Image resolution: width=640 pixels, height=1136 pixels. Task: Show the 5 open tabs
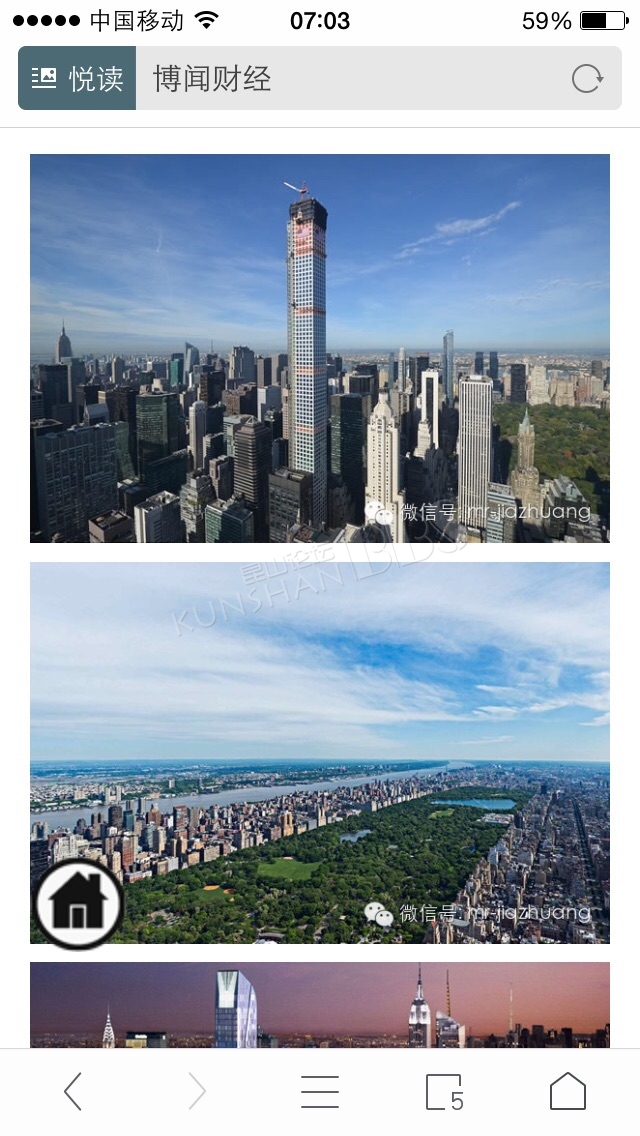[444, 1092]
